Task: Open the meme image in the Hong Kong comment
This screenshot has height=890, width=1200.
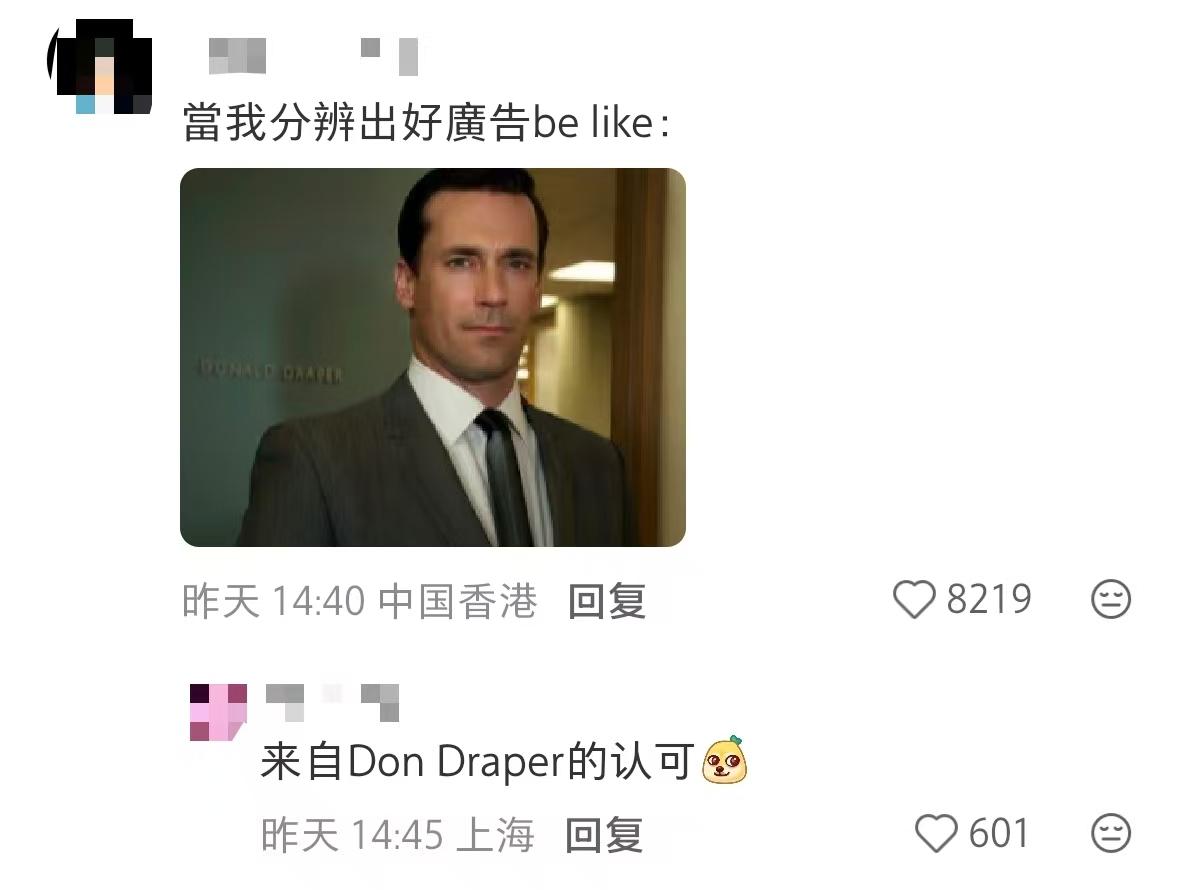Action: coord(432,357)
